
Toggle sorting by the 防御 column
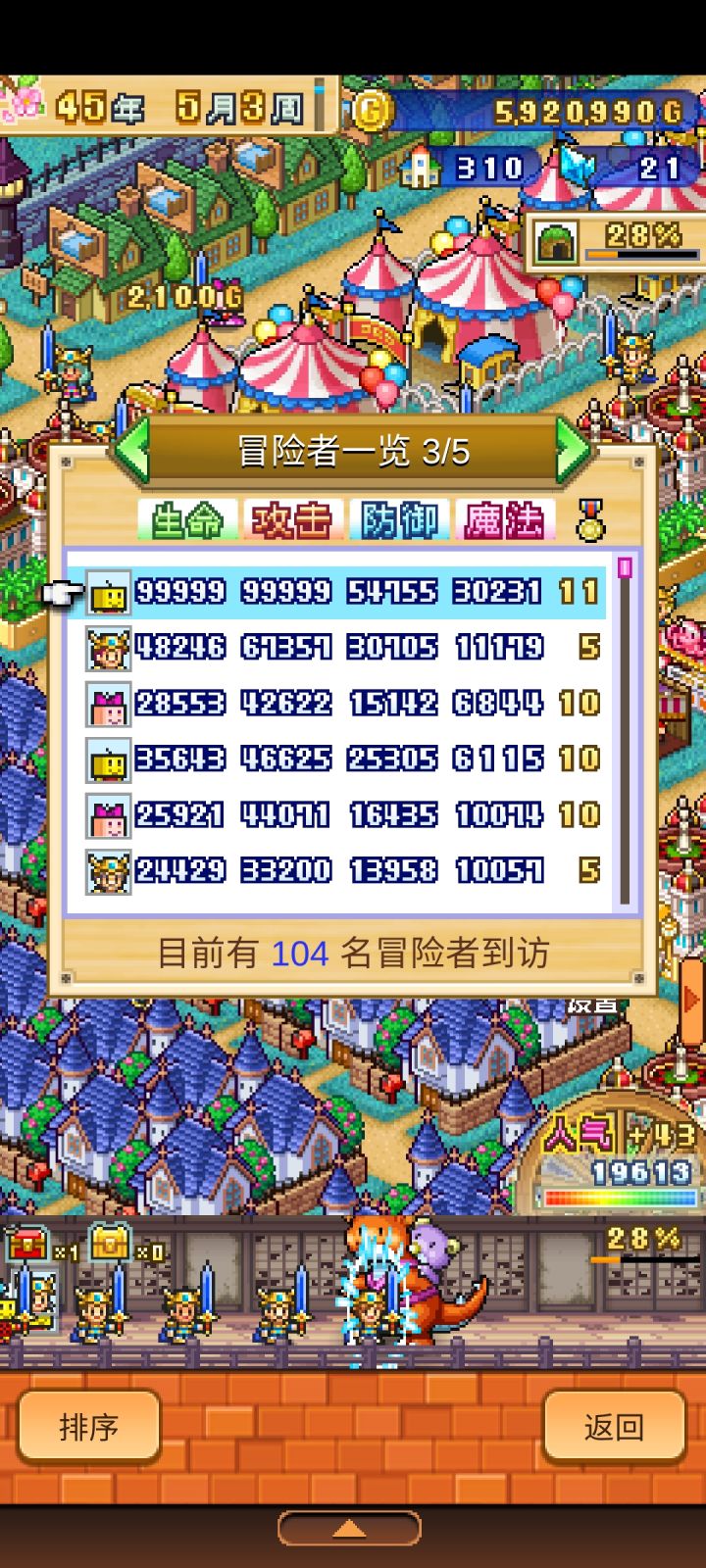coord(401,519)
